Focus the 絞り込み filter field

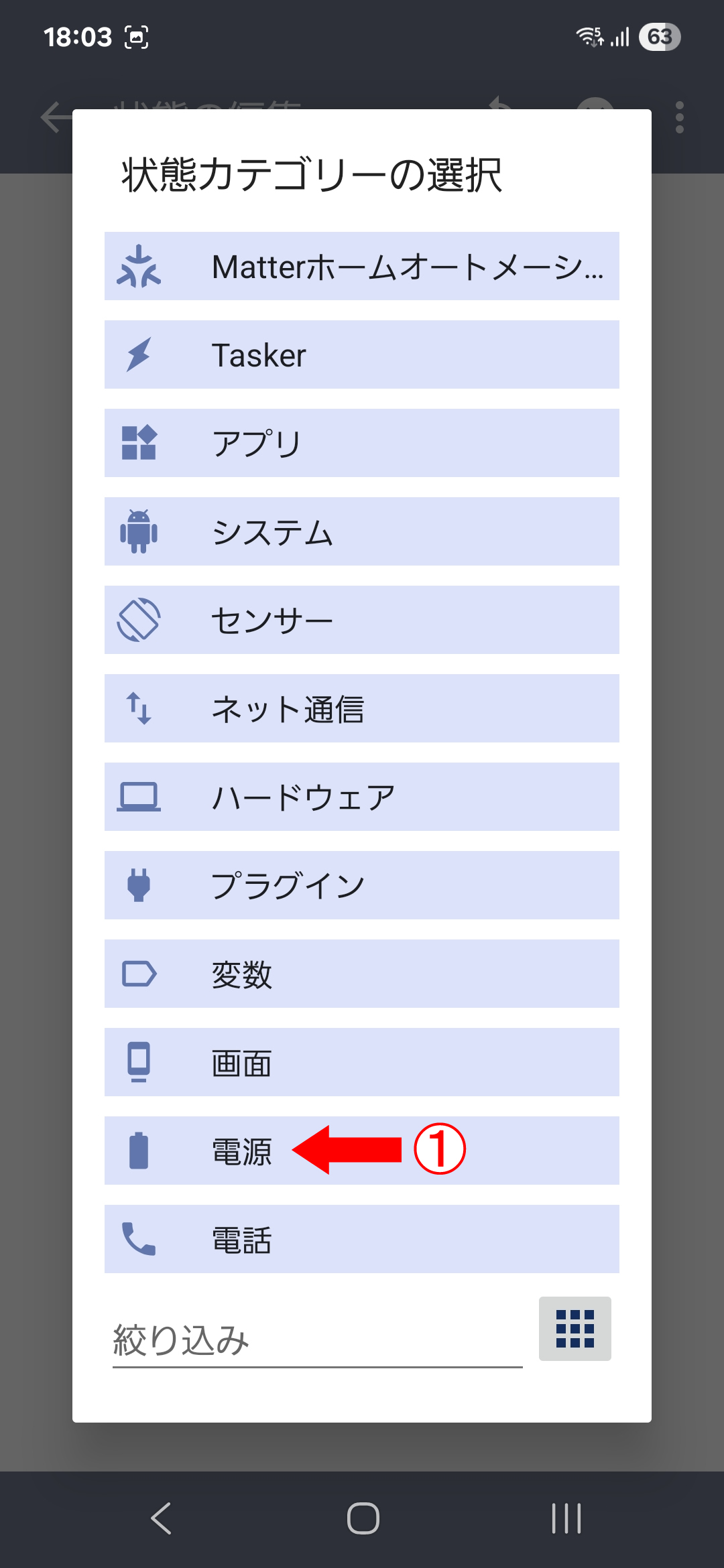pyautogui.click(x=316, y=1340)
